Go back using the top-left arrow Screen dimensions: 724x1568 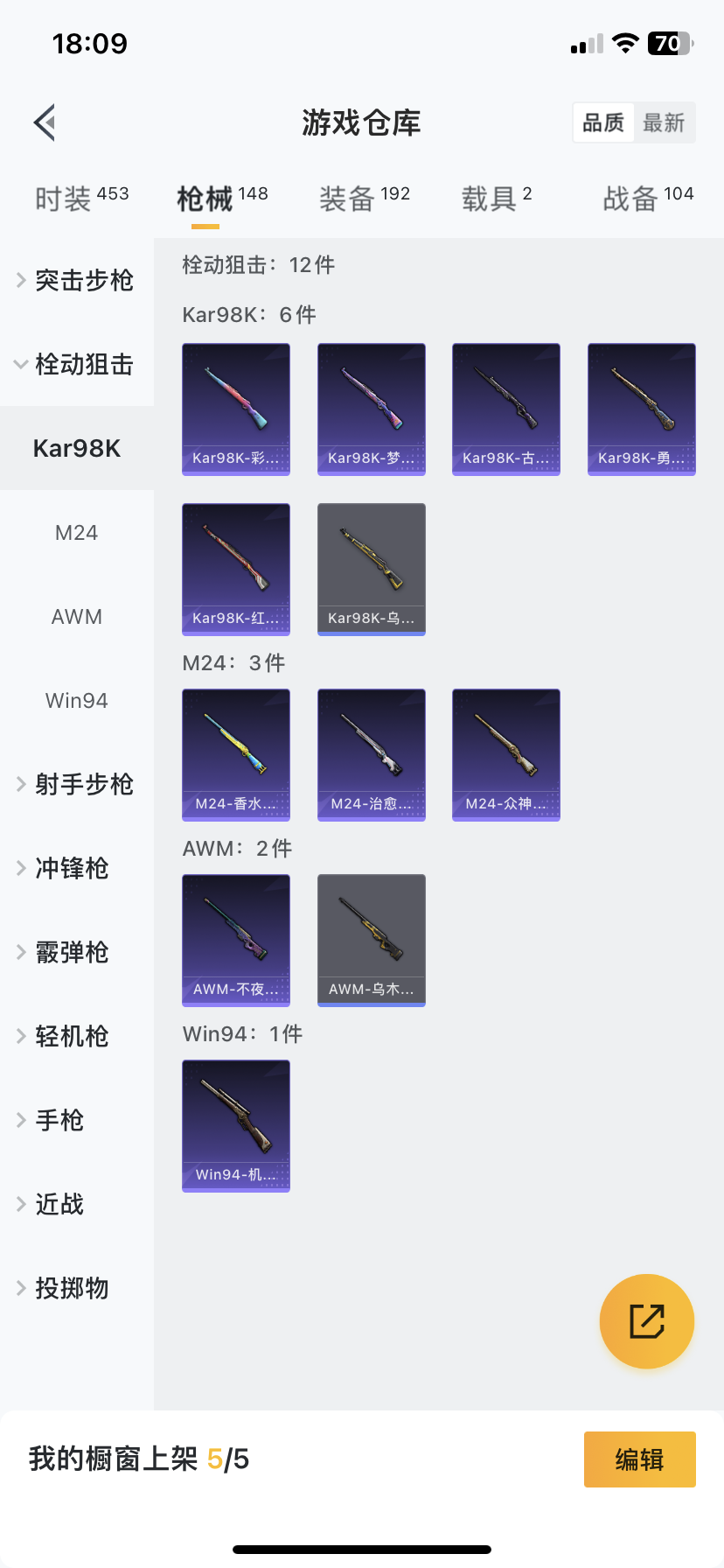pyautogui.click(x=45, y=122)
